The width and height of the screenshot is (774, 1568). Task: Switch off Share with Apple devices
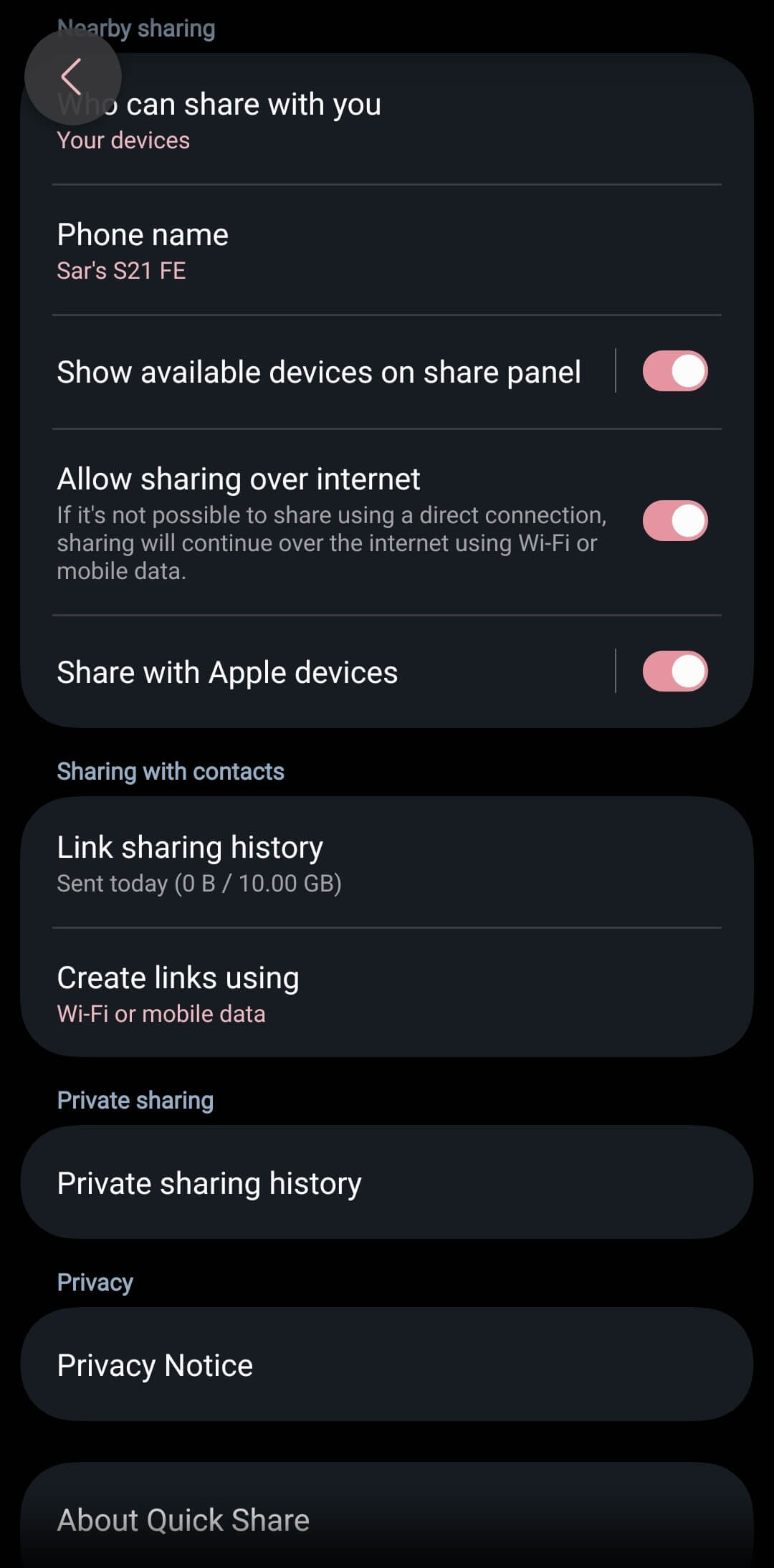[674, 671]
